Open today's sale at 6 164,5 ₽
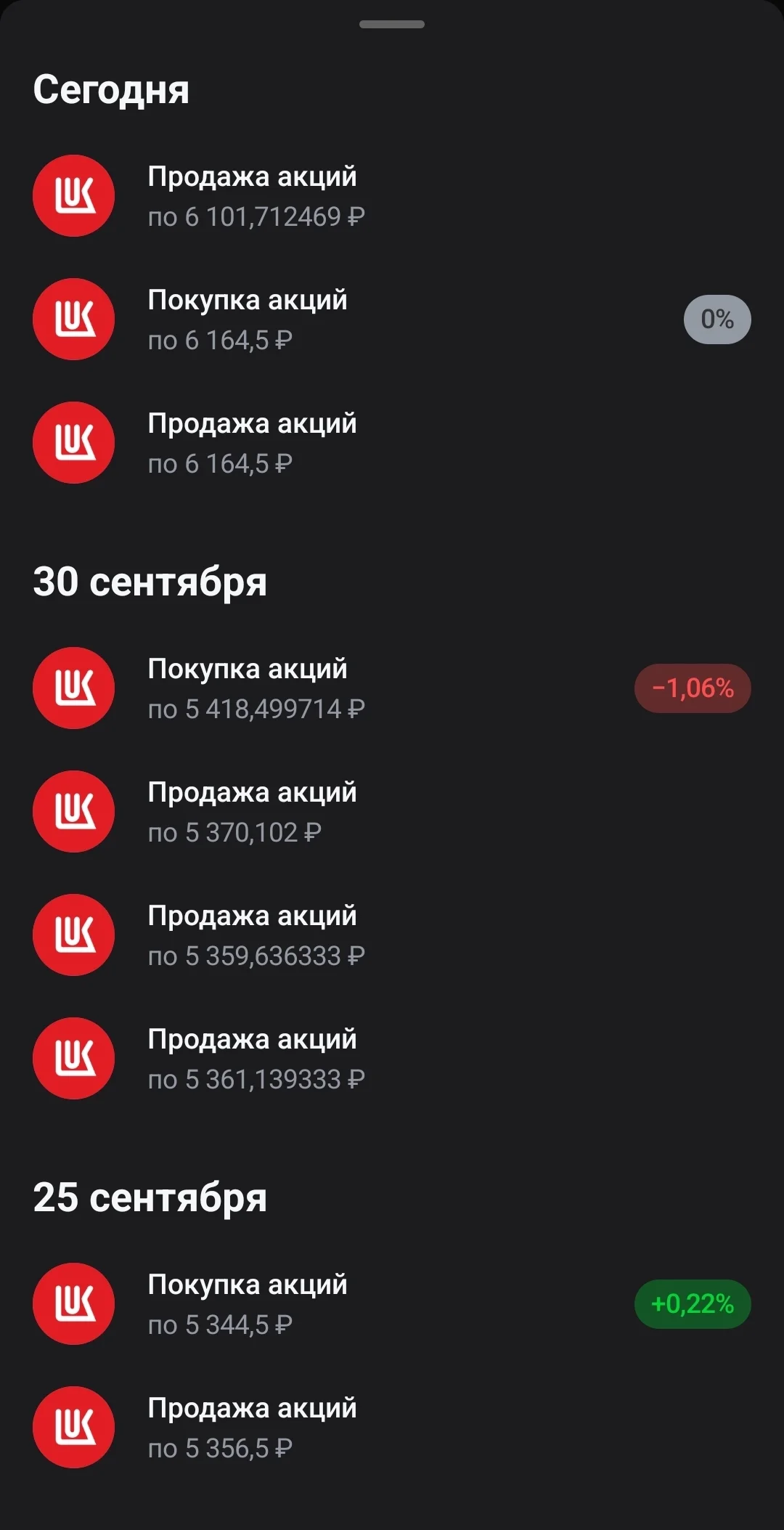 pos(392,443)
